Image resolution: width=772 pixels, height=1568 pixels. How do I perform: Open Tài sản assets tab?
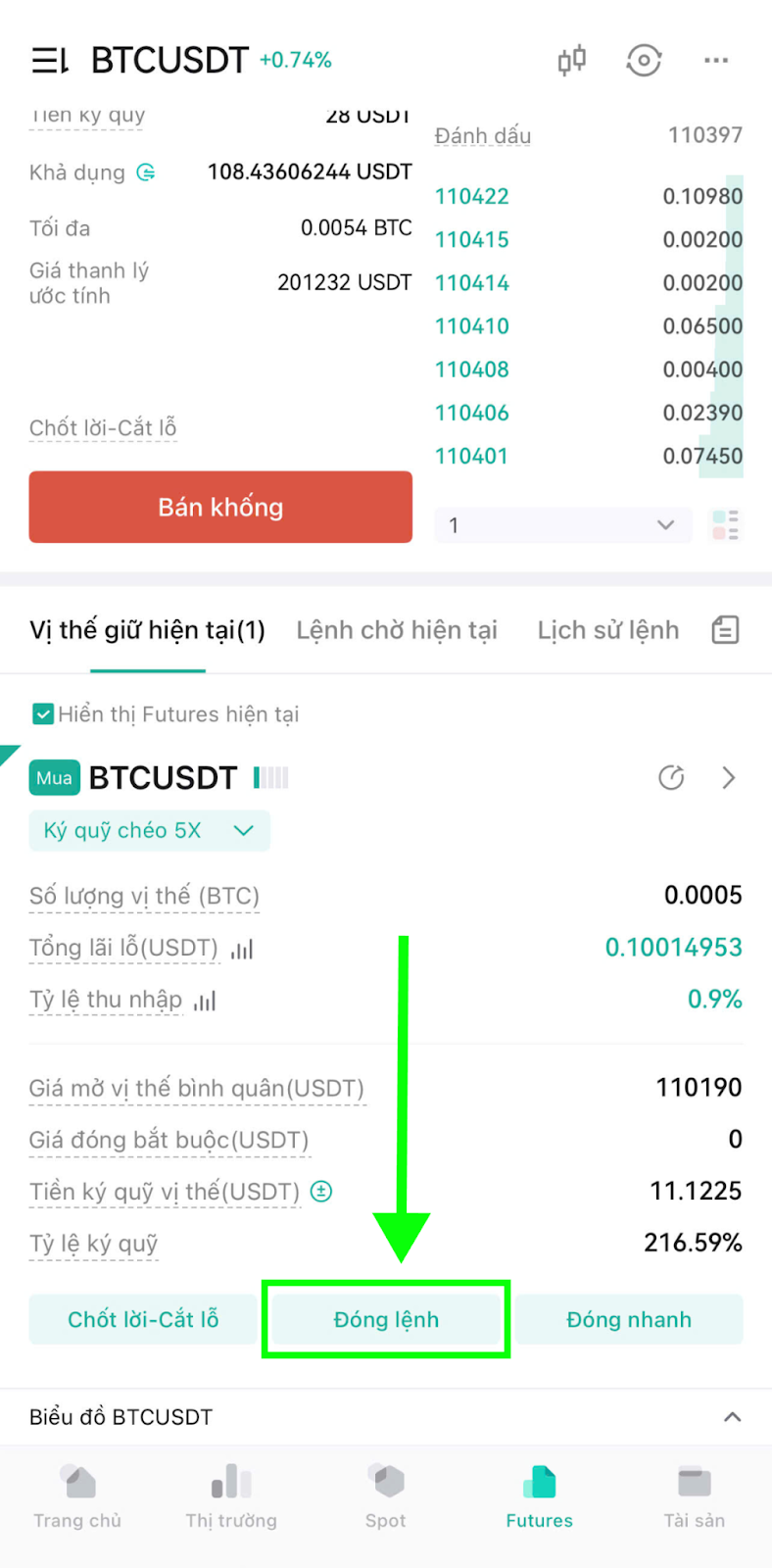(695, 1496)
